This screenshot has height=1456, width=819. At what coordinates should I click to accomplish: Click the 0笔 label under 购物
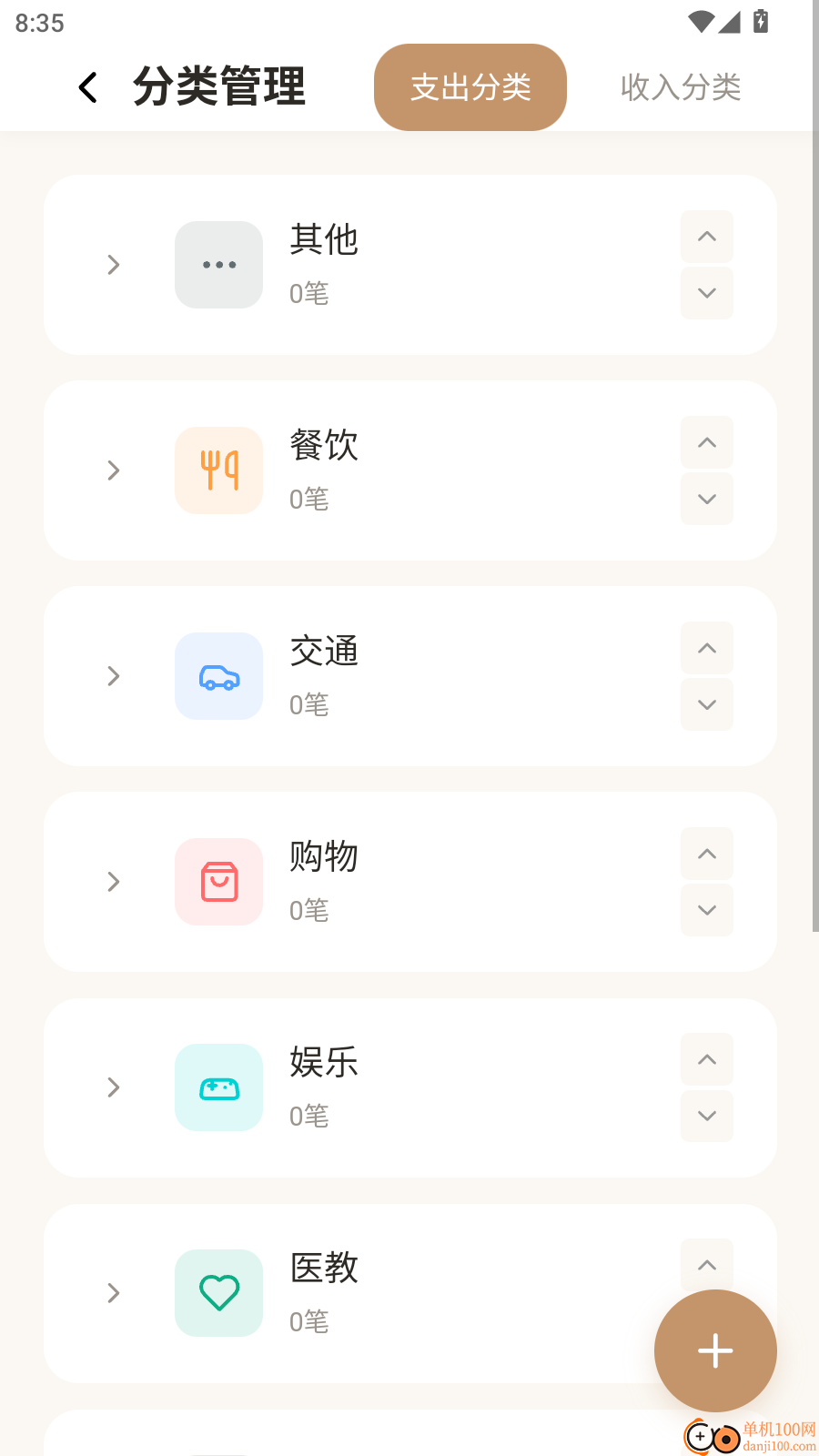[x=308, y=911]
